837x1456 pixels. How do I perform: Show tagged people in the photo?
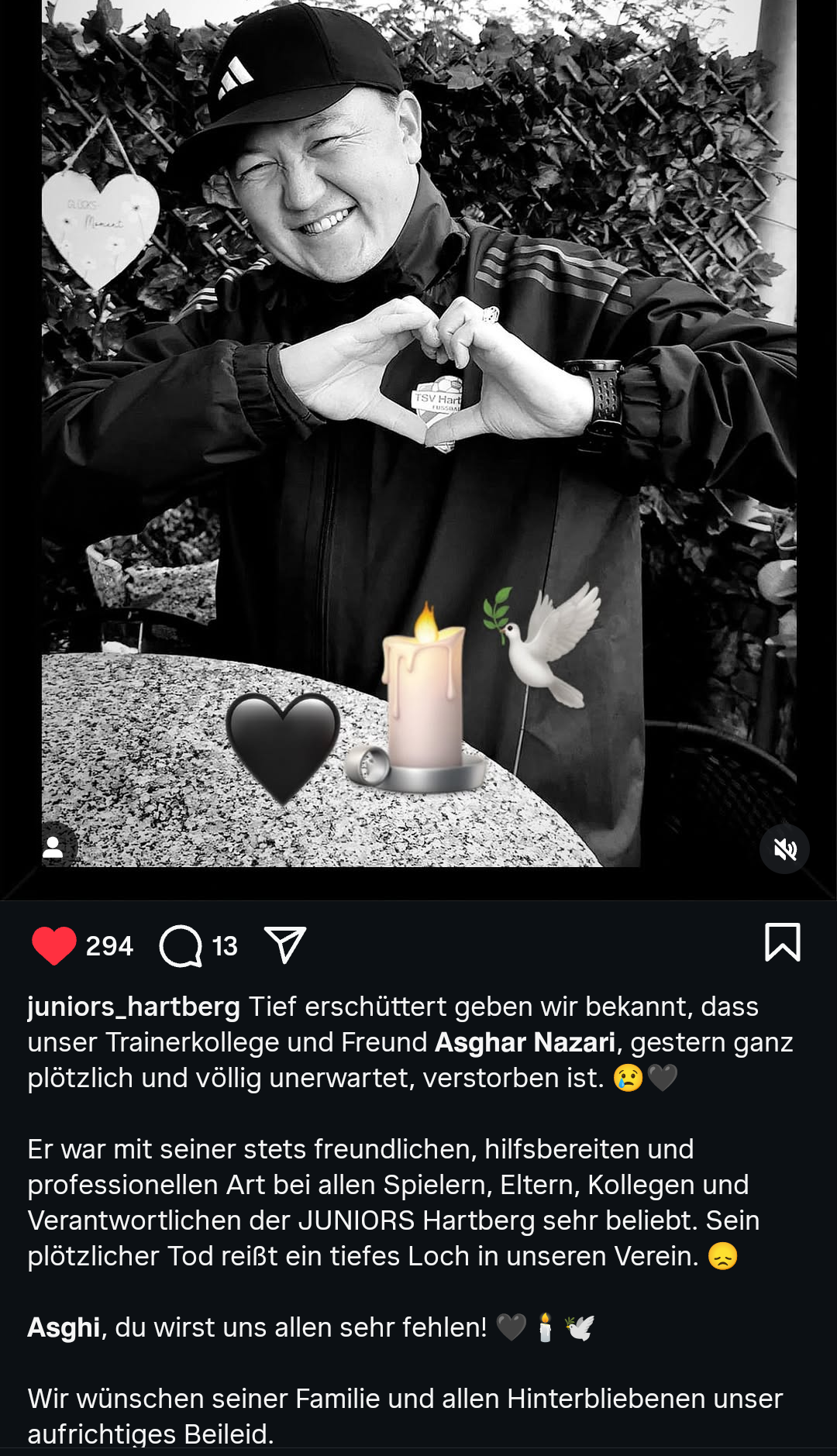click(53, 847)
